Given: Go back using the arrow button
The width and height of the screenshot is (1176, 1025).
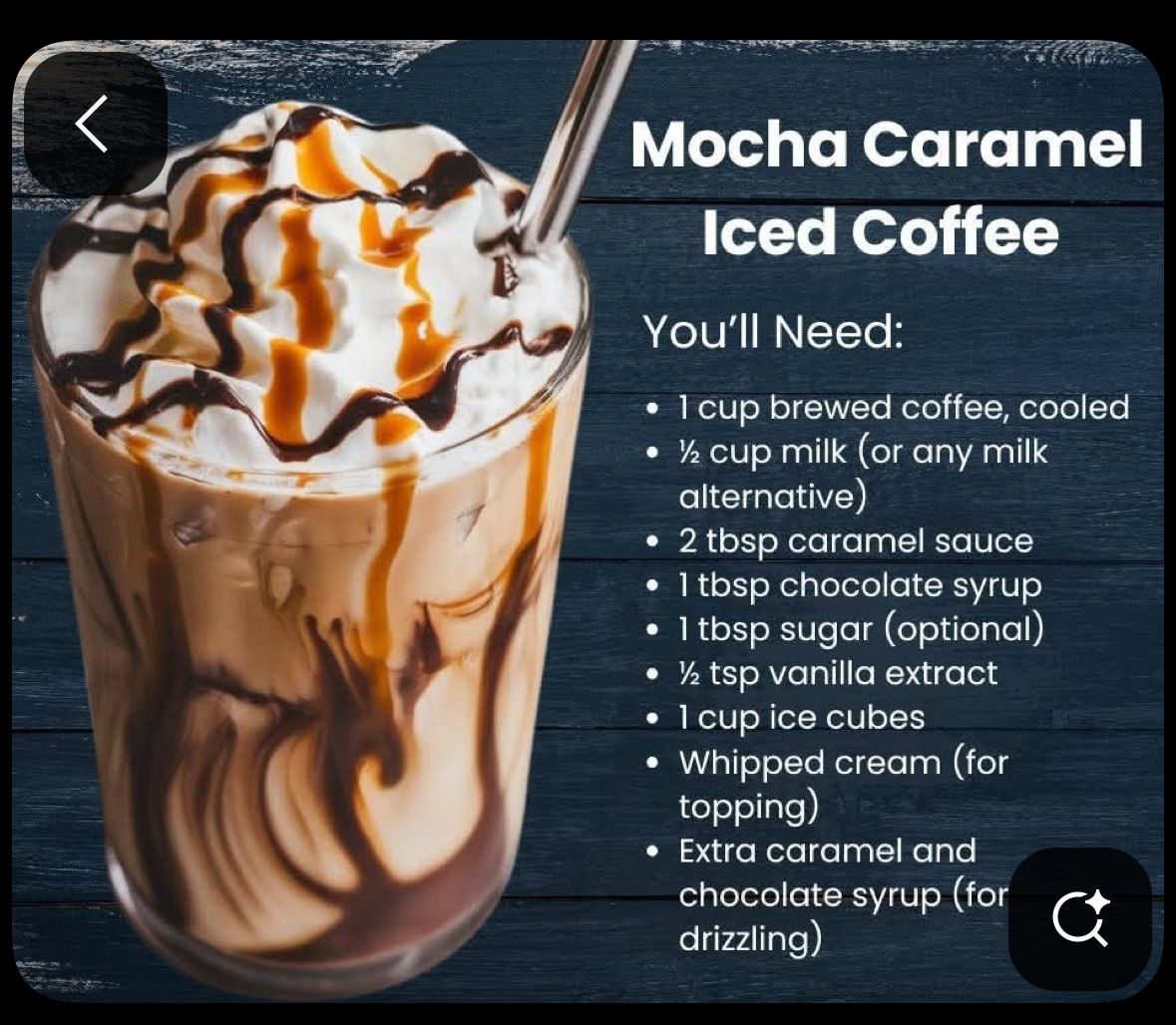Looking at the screenshot, I should click(92, 125).
